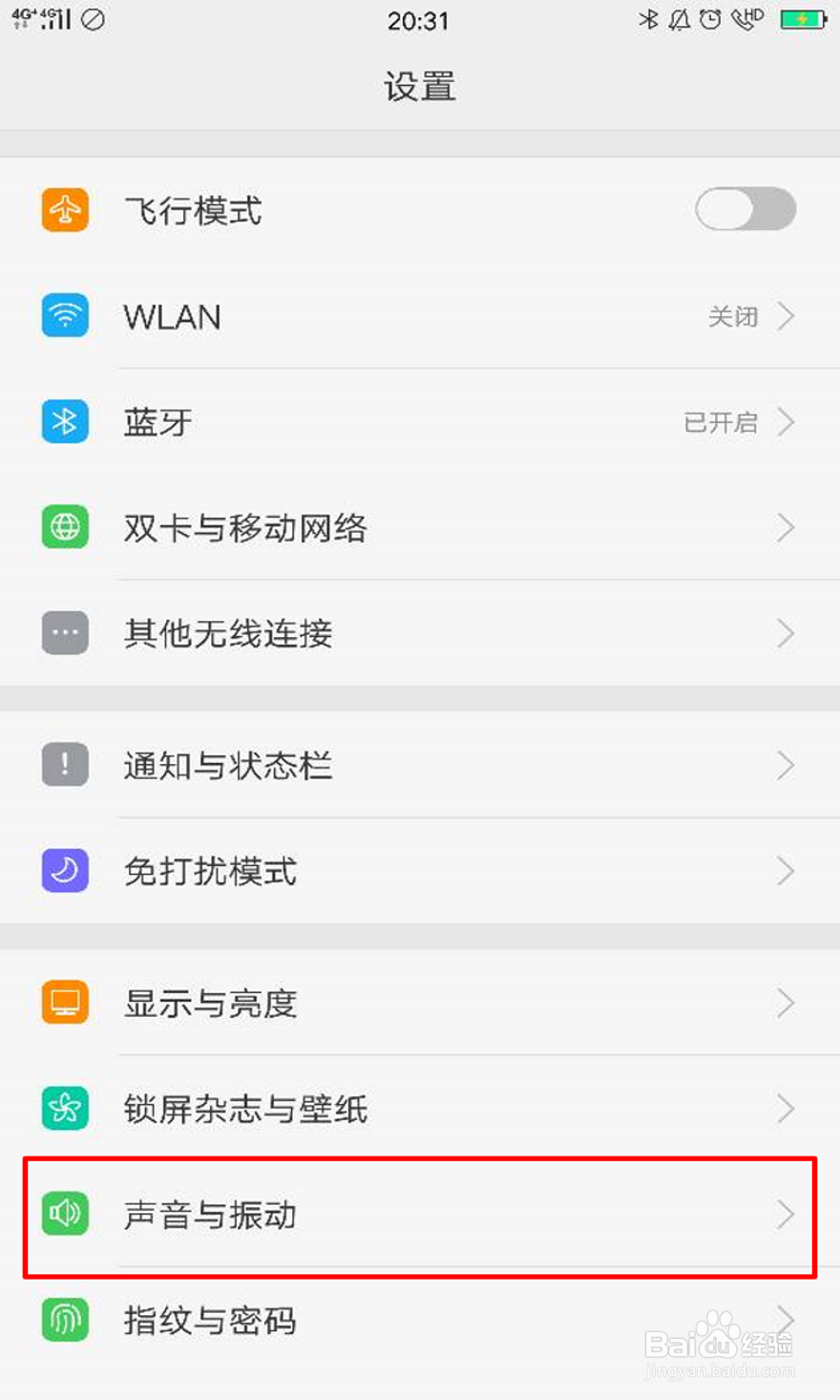Open 锁屏杂志与壁纸 settings

coord(420,1108)
